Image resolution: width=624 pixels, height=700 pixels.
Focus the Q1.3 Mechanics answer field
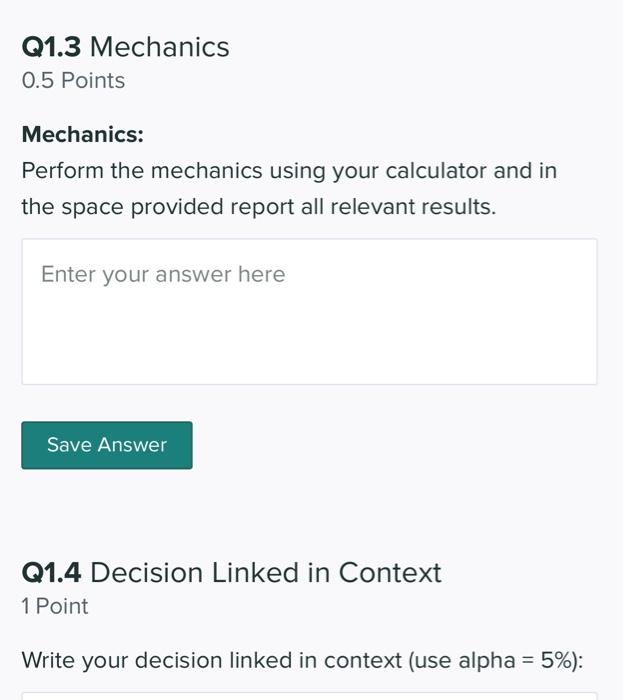click(x=309, y=311)
